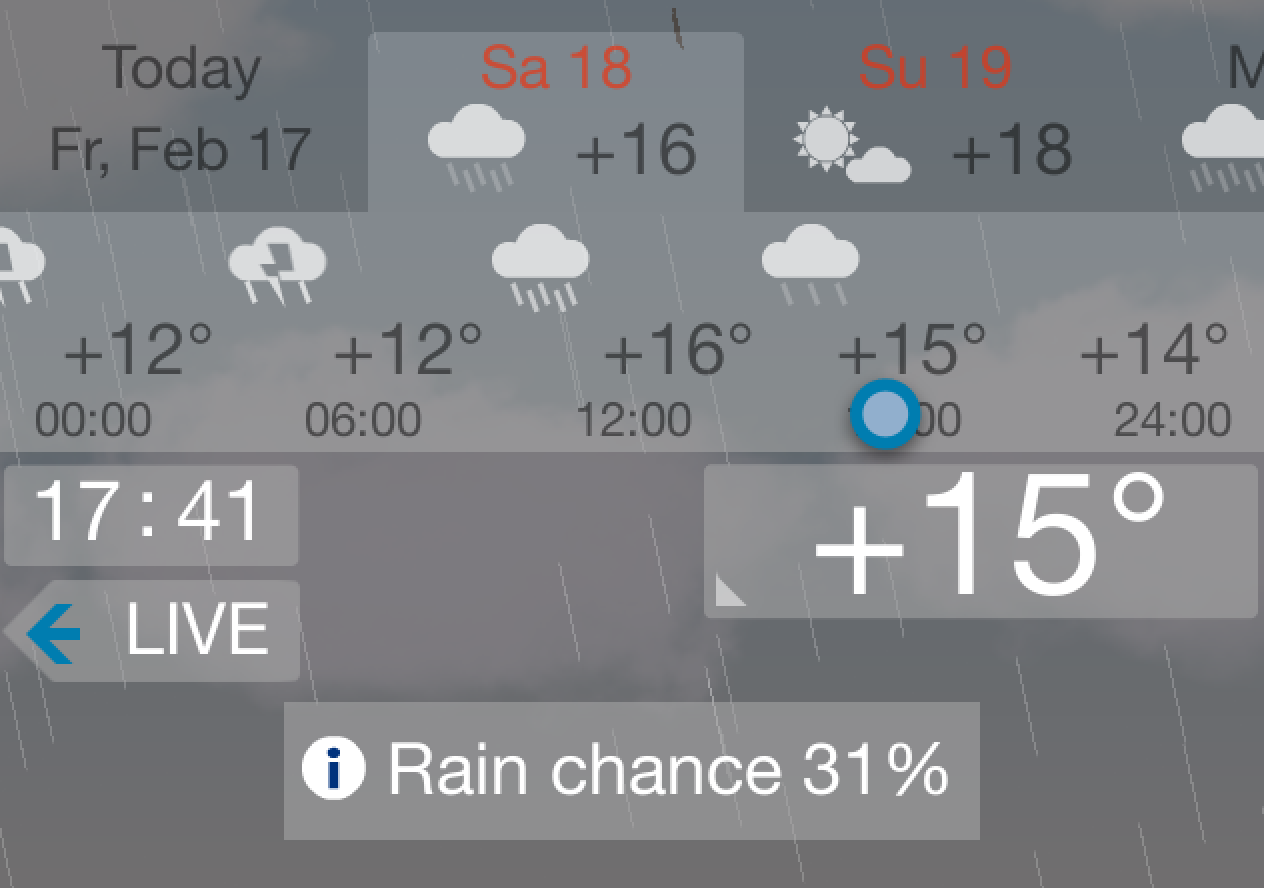Expand the +15° temperature panel
The height and width of the screenshot is (888, 1264).
pyautogui.click(x=980, y=540)
